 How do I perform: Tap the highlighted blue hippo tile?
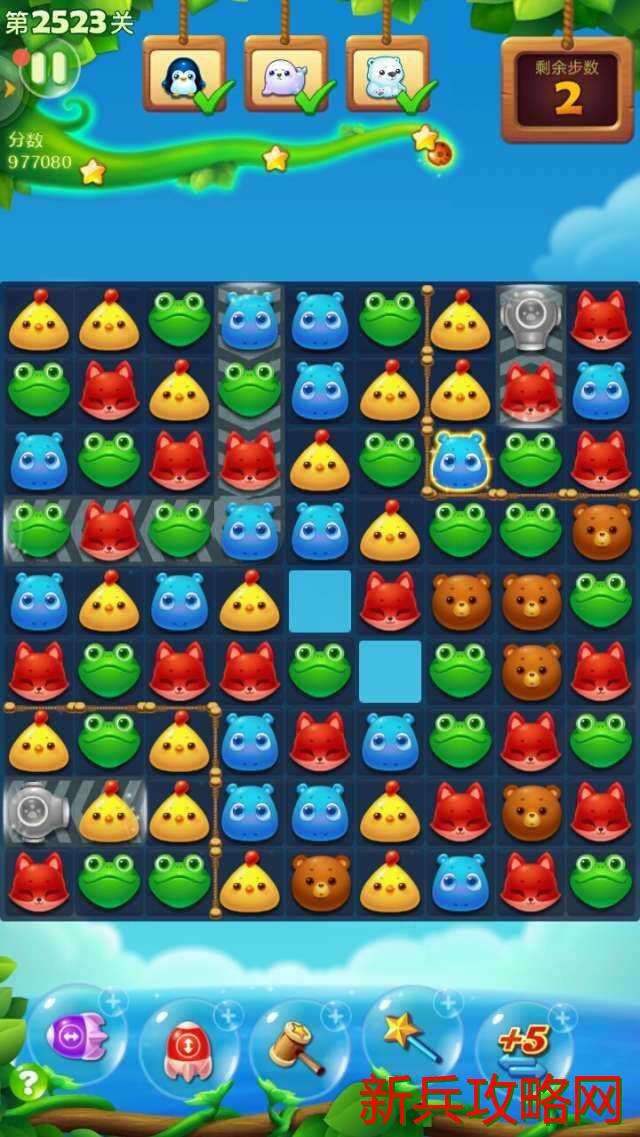point(460,460)
